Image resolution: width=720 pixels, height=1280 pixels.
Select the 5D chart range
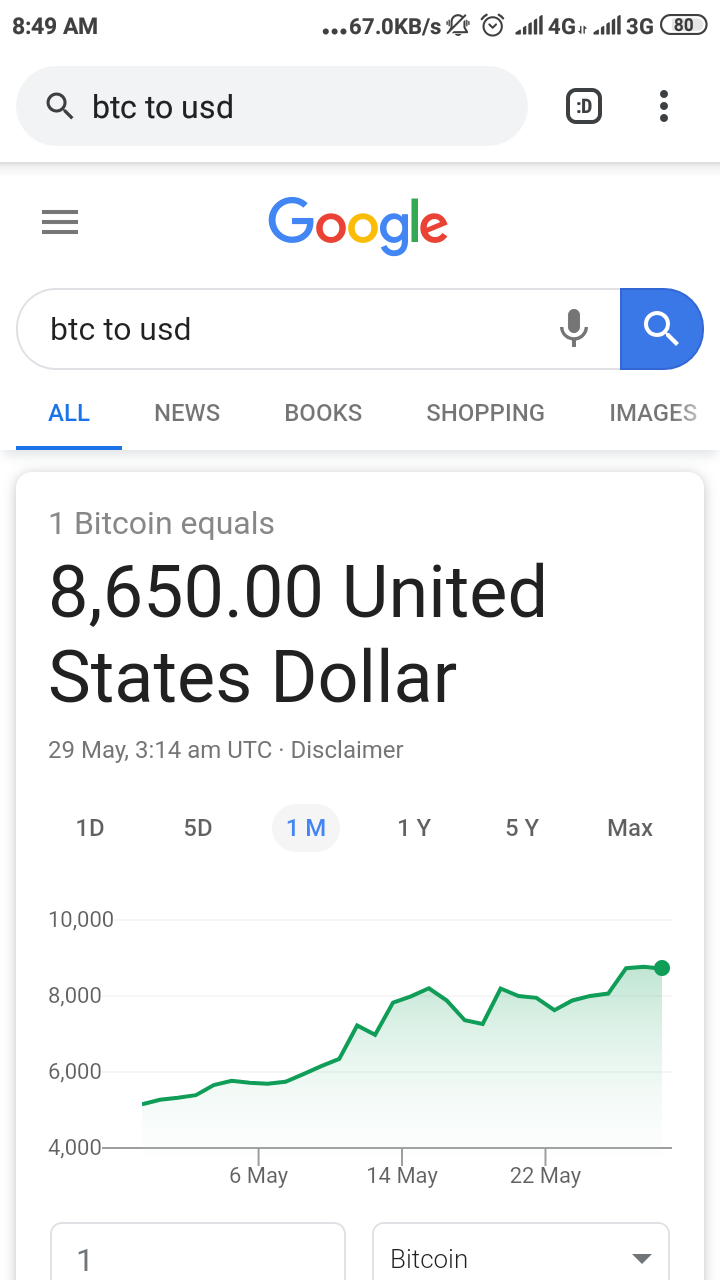click(x=198, y=828)
